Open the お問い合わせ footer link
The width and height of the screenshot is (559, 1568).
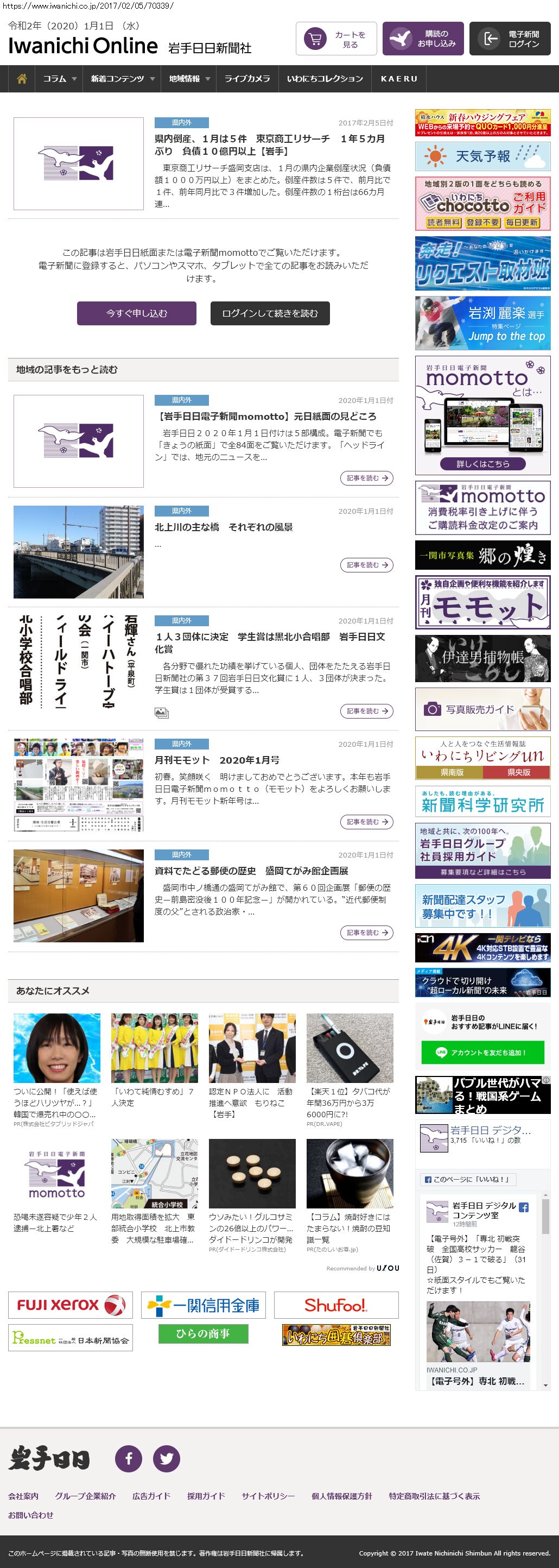(30, 1515)
